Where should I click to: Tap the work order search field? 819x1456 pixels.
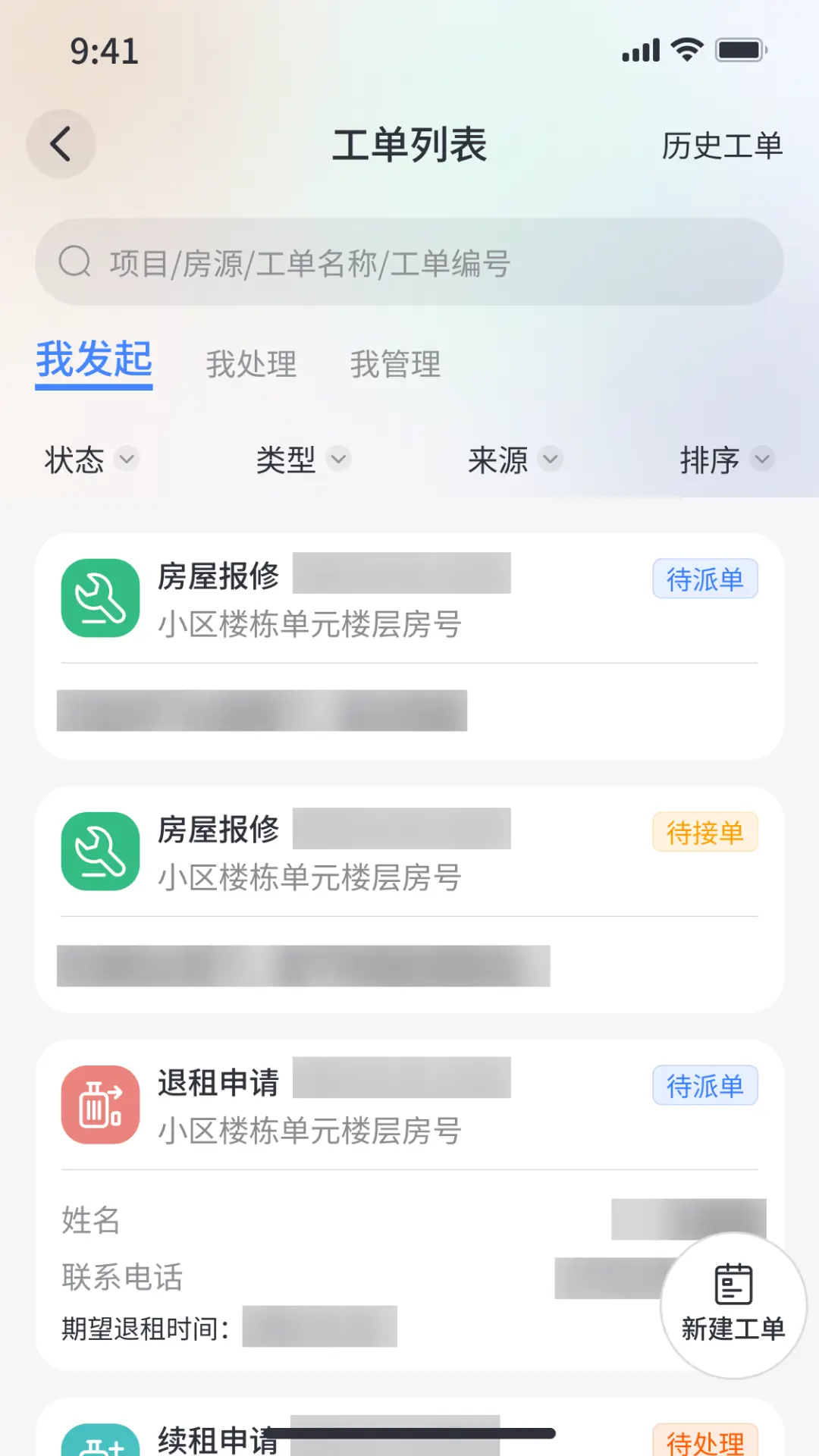click(409, 262)
